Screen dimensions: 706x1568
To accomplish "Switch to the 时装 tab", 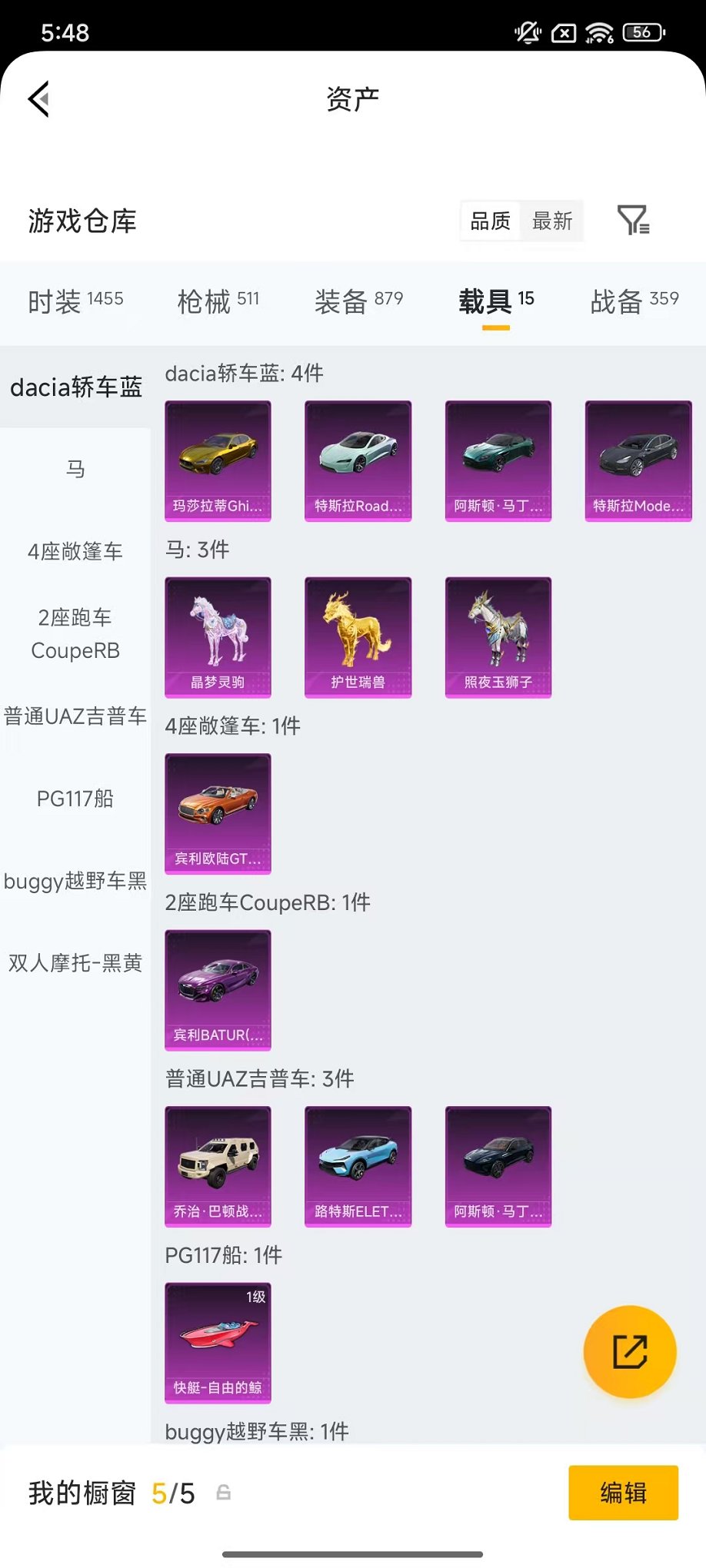I will (x=75, y=301).
